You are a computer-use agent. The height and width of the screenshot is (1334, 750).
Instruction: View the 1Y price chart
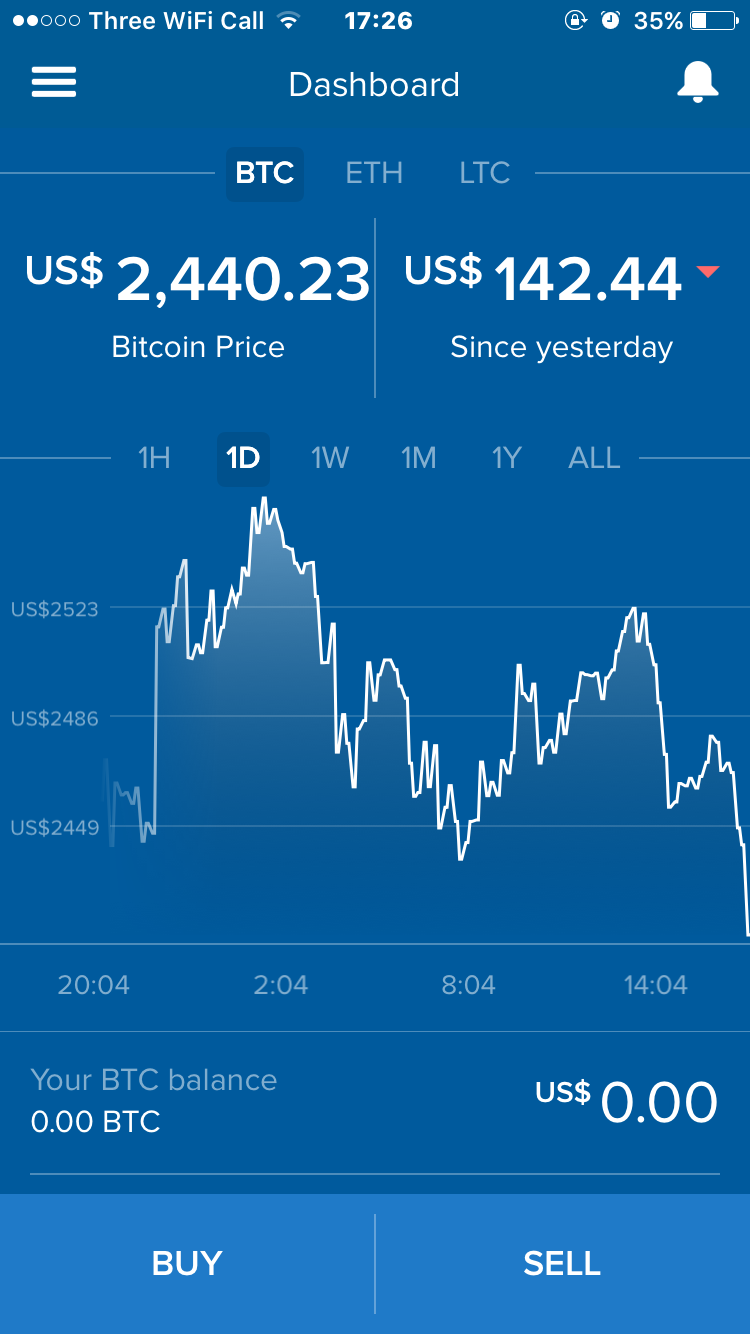tap(507, 458)
